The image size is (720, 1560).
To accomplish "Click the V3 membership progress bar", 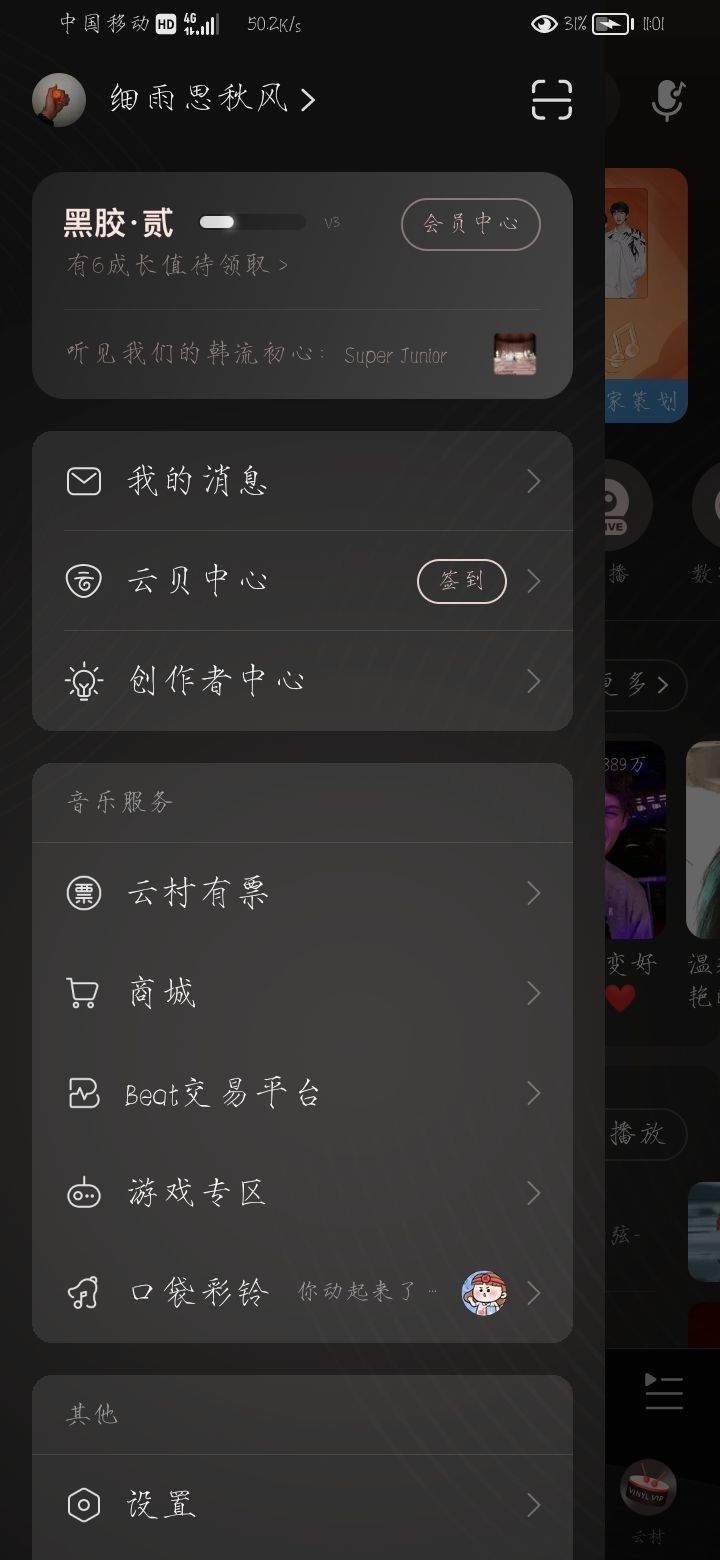I will coord(251,221).
